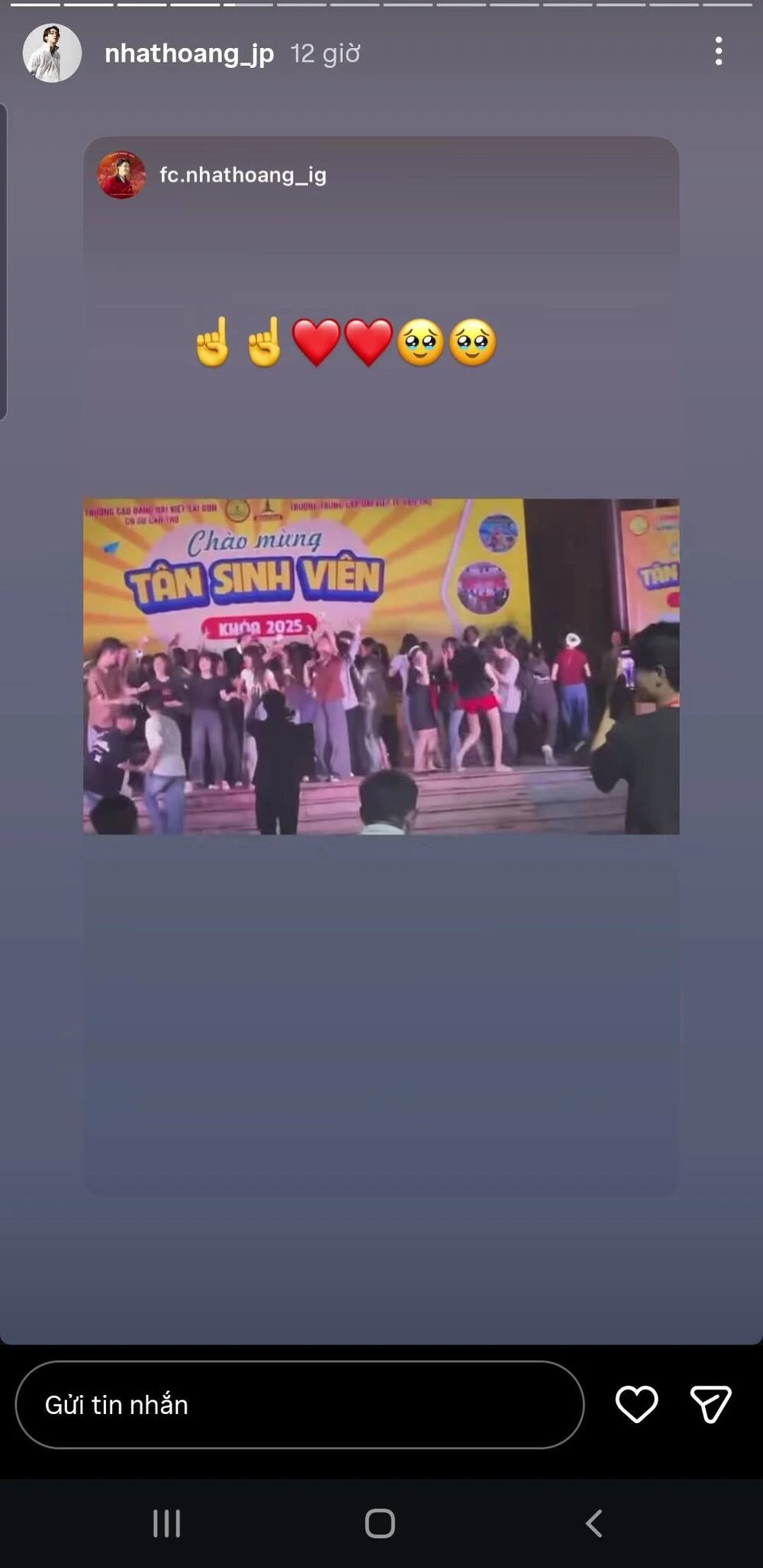
Task: Go back using system navigation
Action: point(594,1523)
